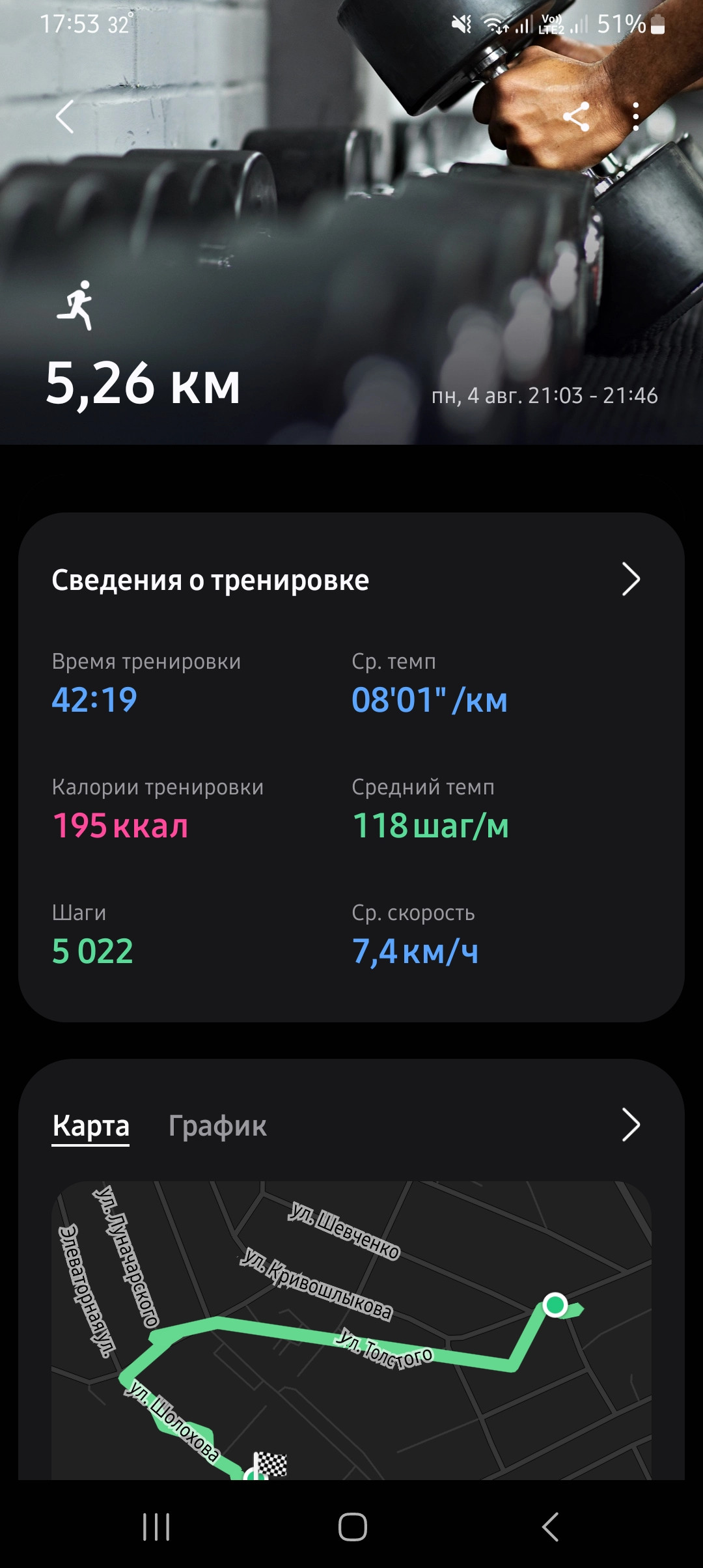This screenshot has height=1568, width=703.
Task: Open the three-dot overflow menu
Action: 636,117
